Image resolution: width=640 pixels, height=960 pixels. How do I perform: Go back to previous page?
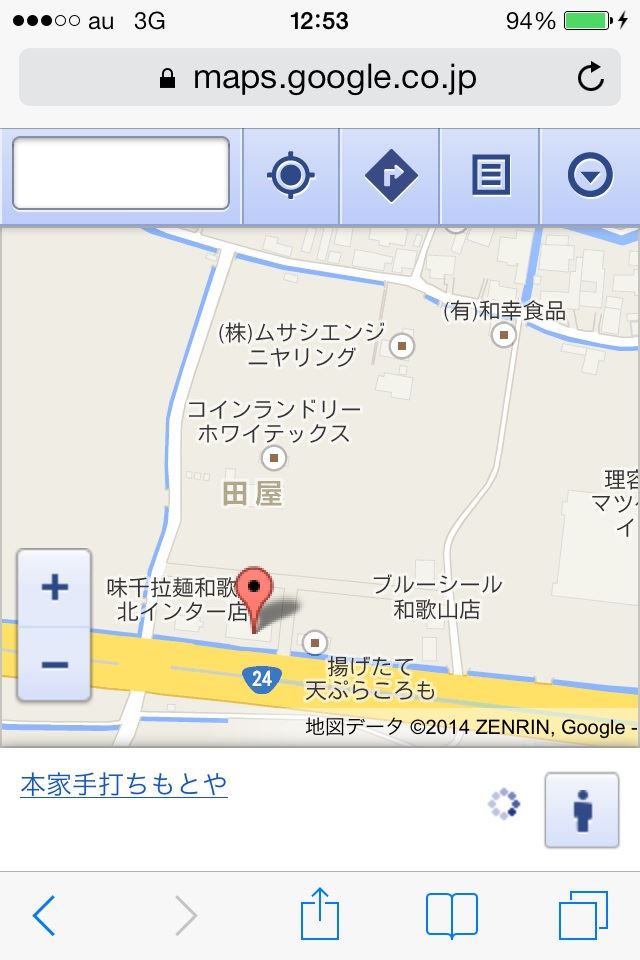[44, 915]
